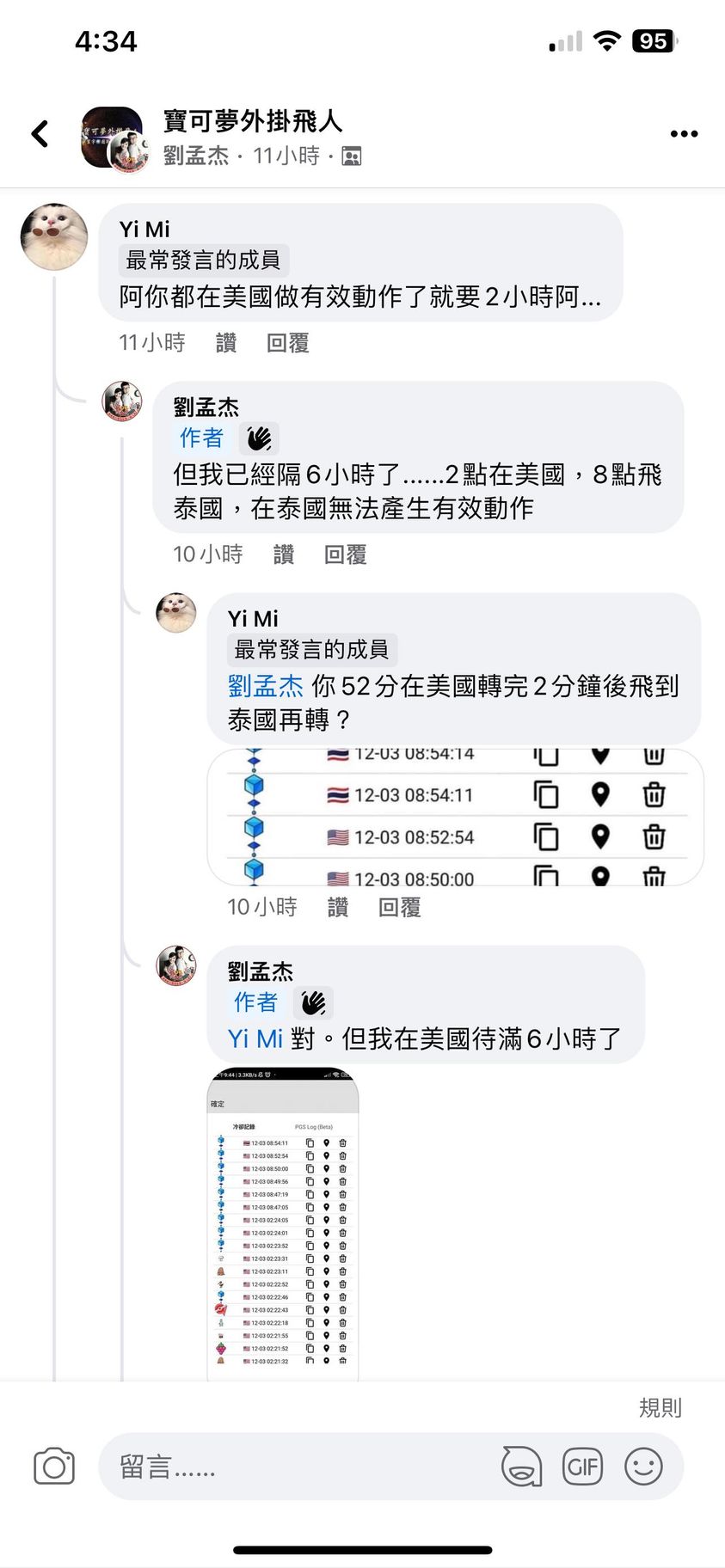The height and width of the screenshot is (1568, 725).
Task: View the group 規則
Action: 660,1407
